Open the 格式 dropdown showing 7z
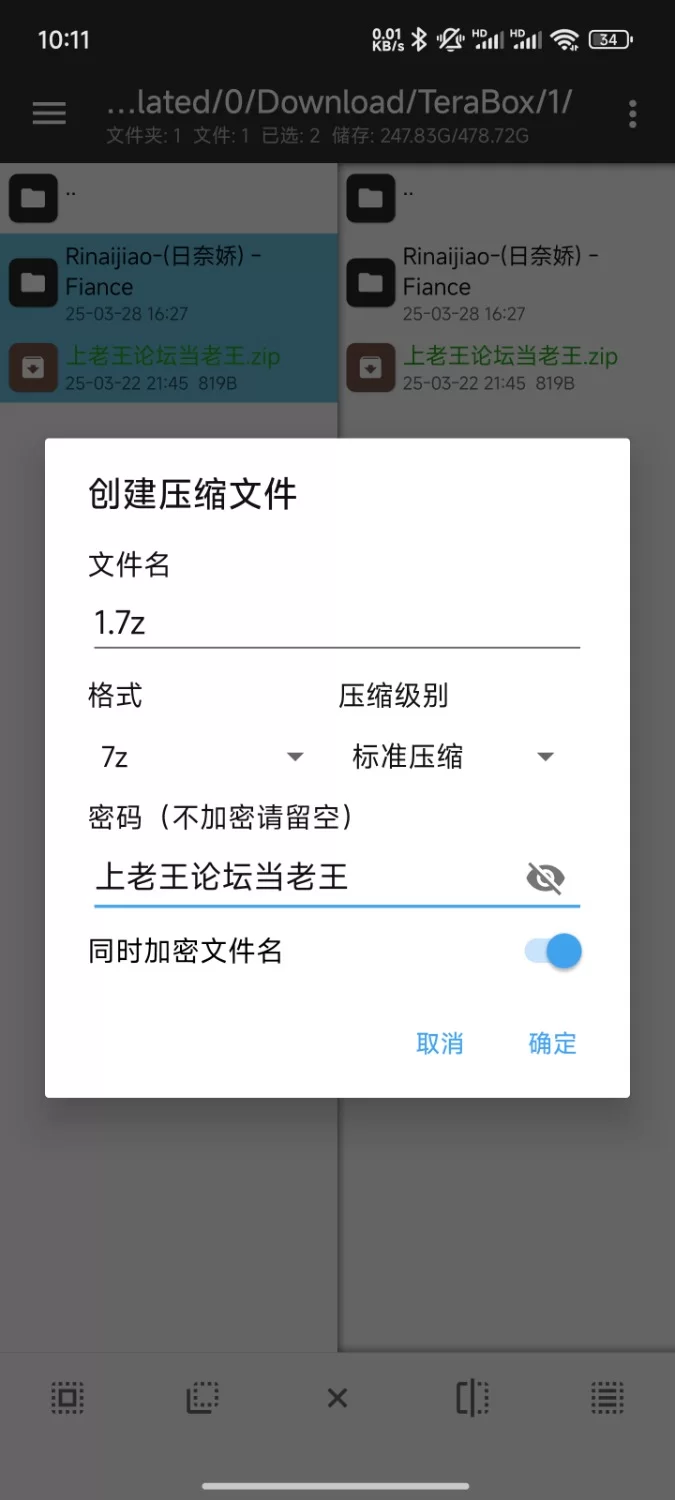The image size is (675, 1500). pos(202,757)
